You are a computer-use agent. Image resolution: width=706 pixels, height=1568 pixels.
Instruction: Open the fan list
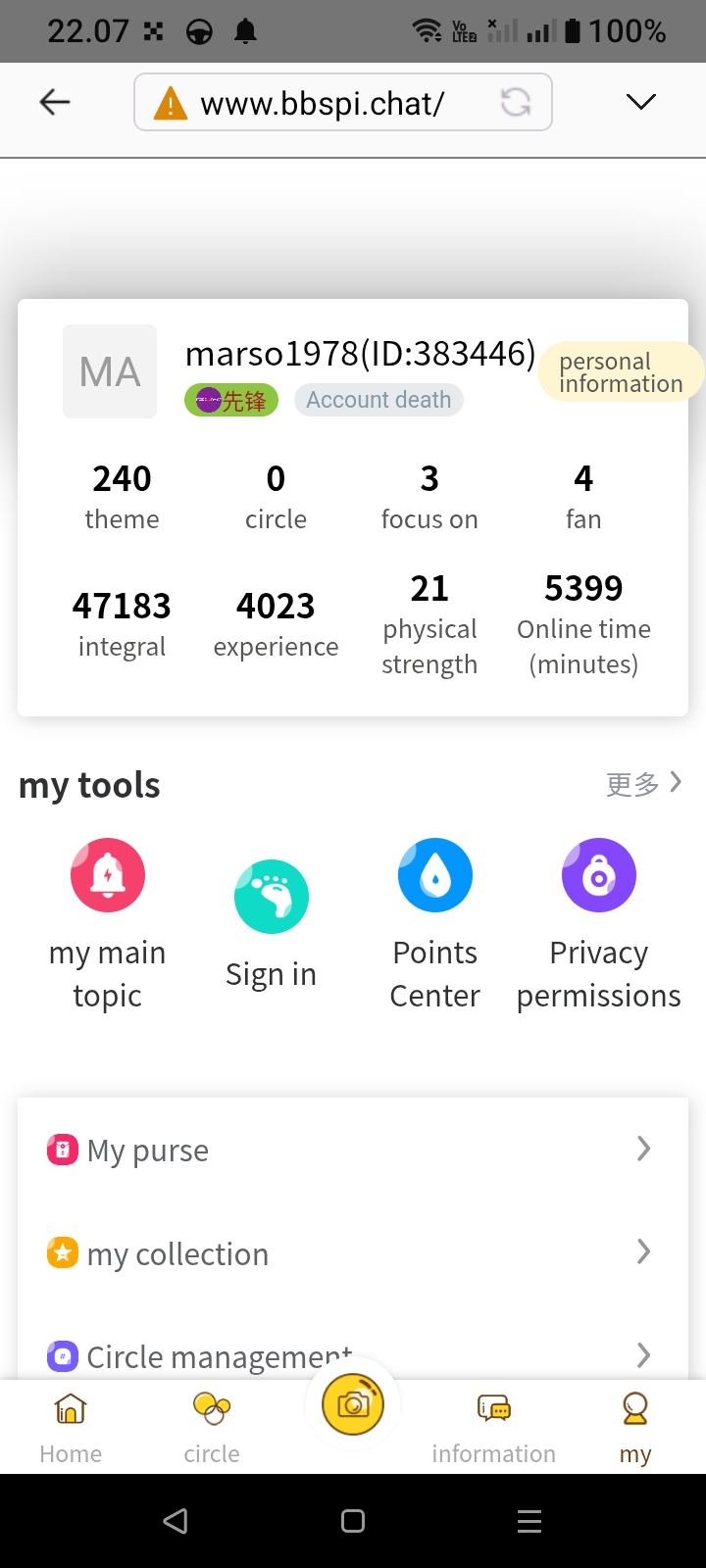point(583,496)
